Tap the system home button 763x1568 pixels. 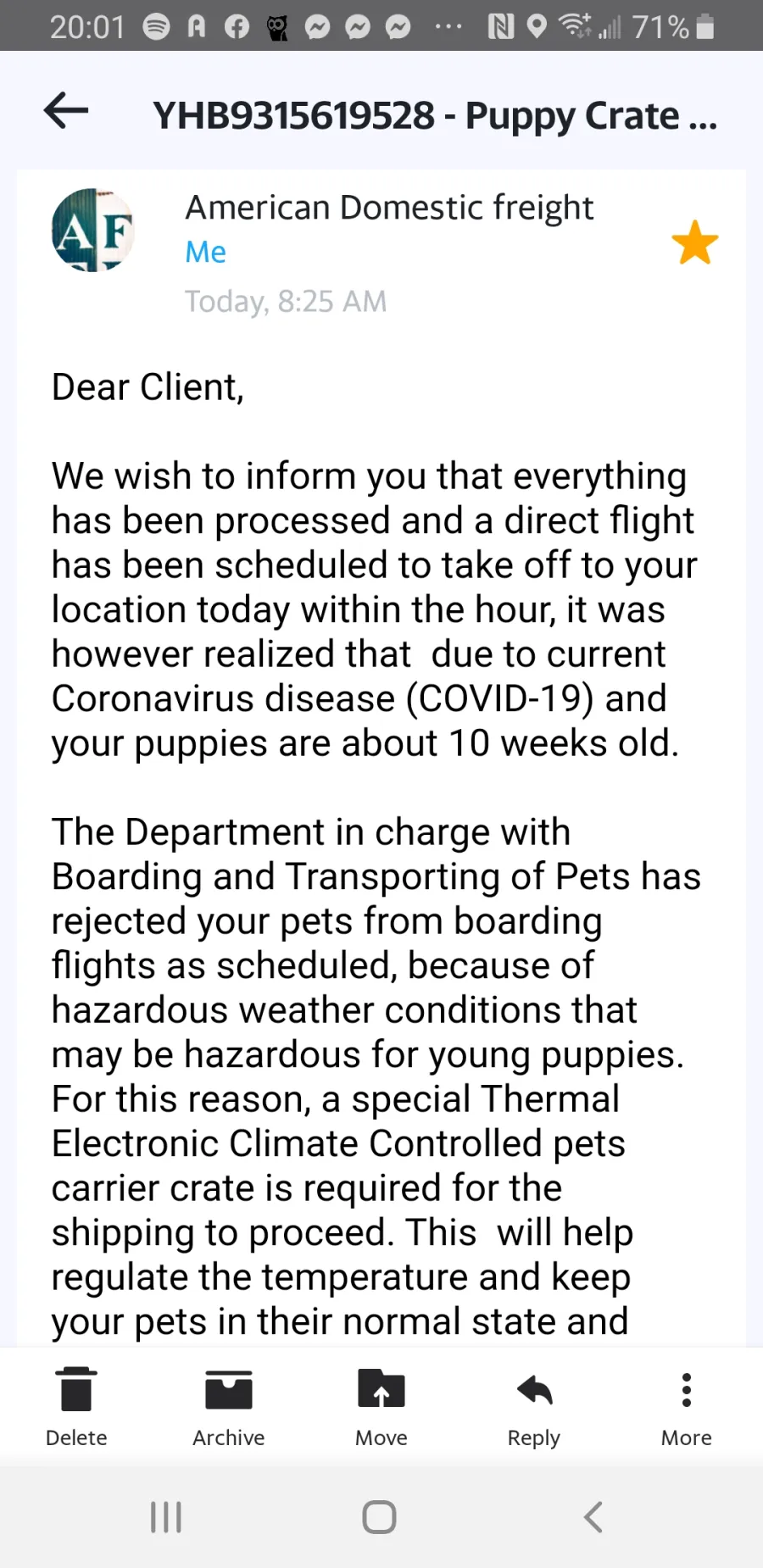379,1517
